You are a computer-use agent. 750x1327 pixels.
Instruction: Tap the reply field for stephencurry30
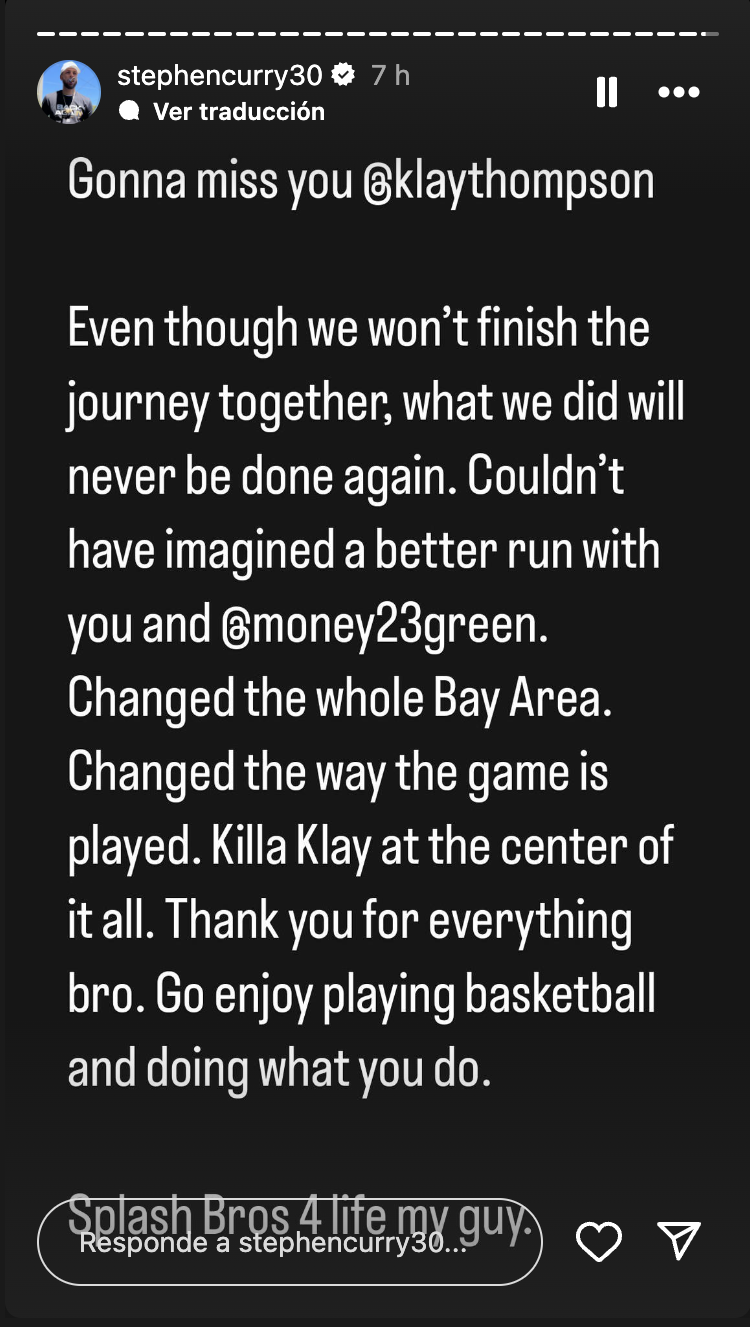[290, 1242]
